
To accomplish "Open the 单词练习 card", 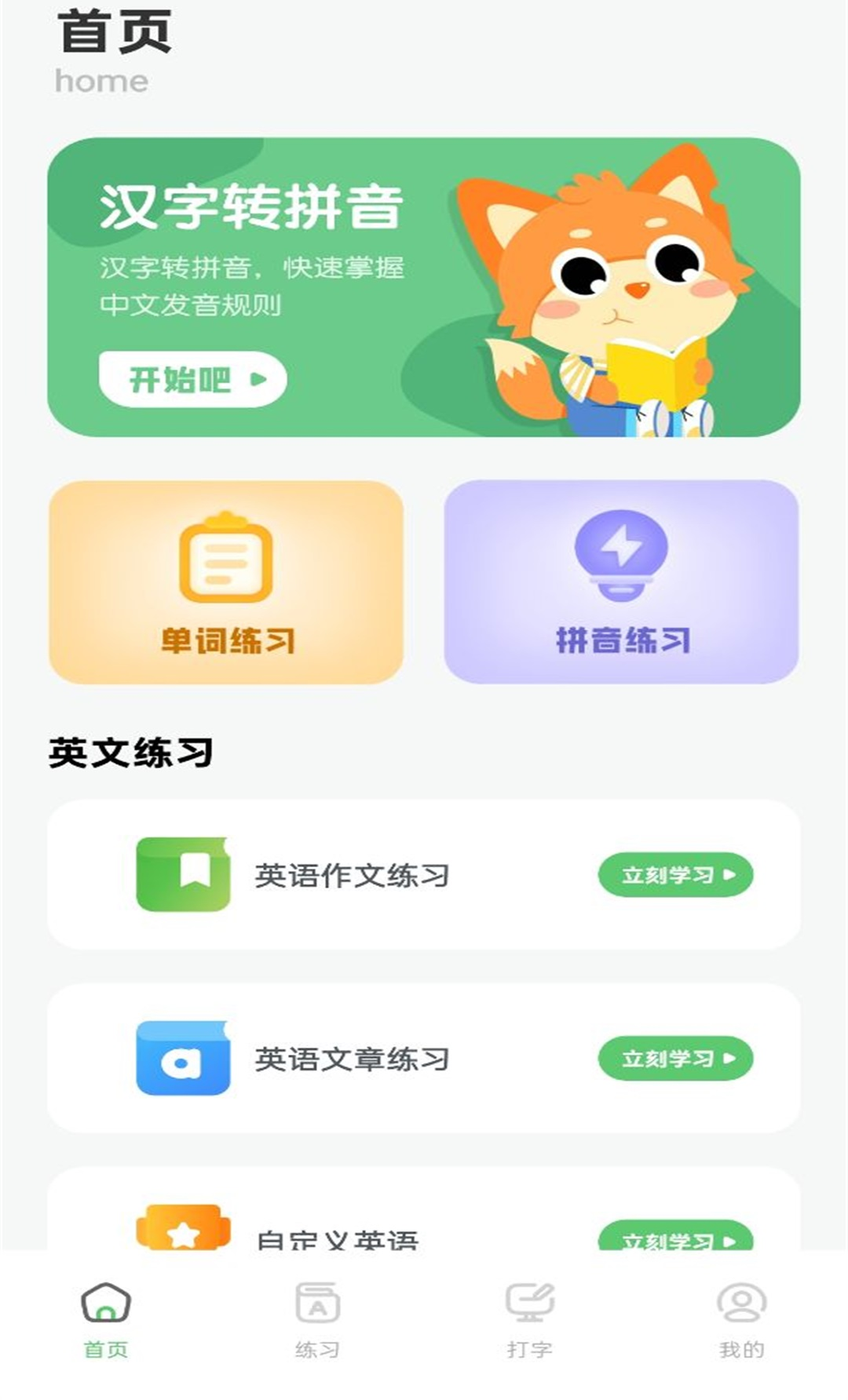I will 224,581.
